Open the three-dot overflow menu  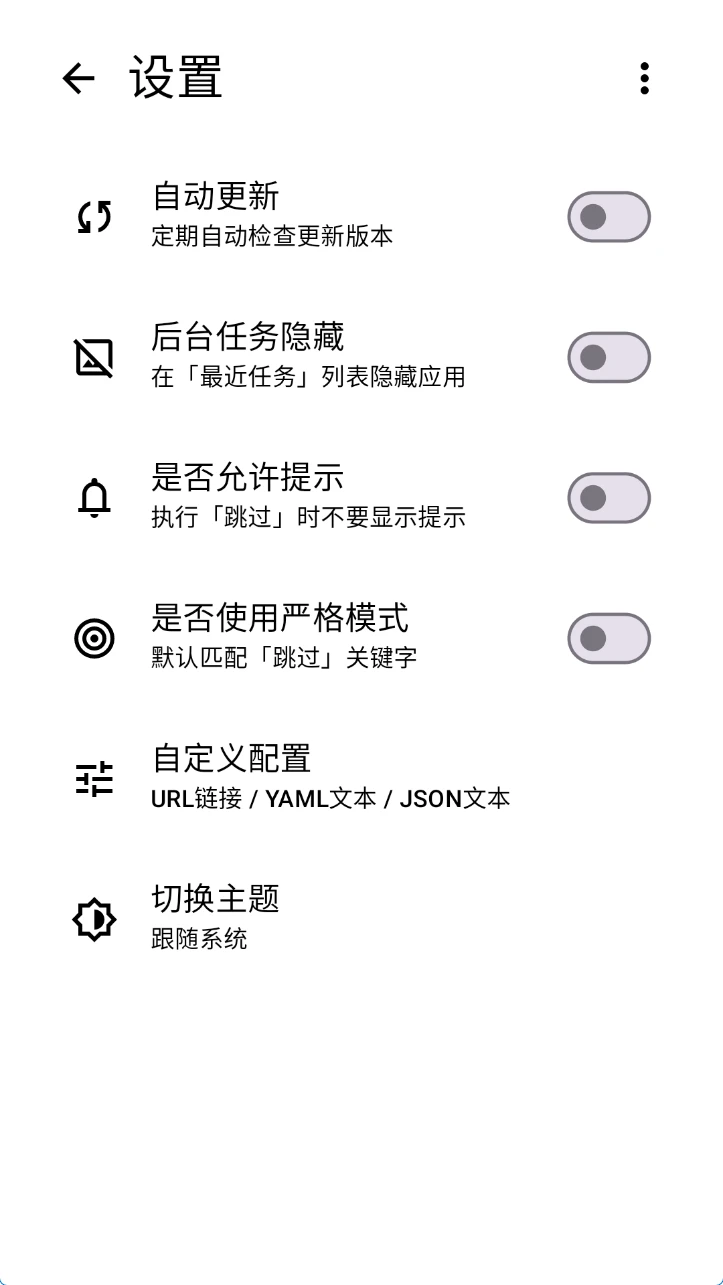coord(644,78)
